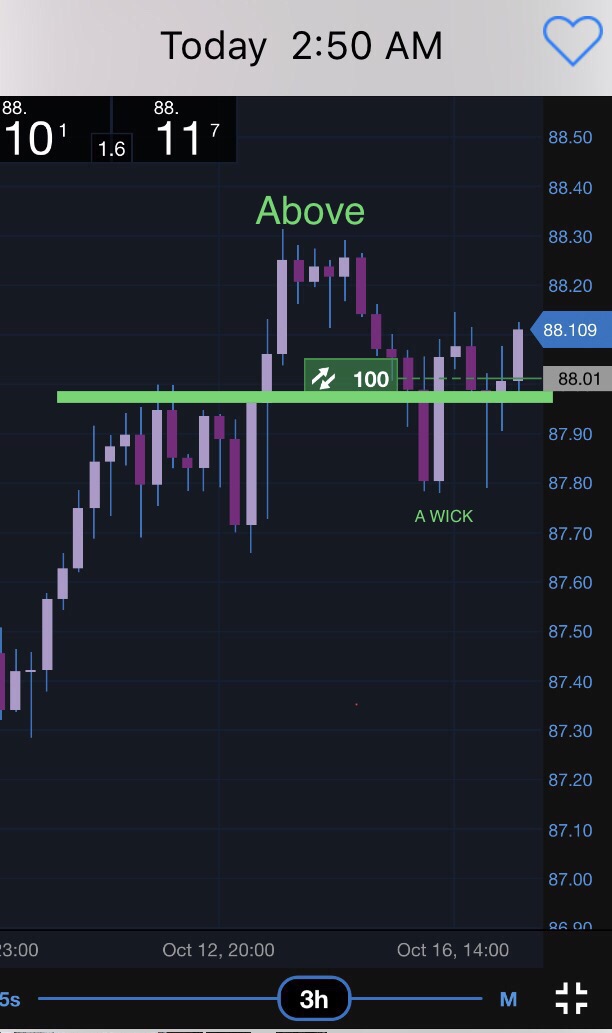Favorite this photo with the heart icon

pos(573,42)
